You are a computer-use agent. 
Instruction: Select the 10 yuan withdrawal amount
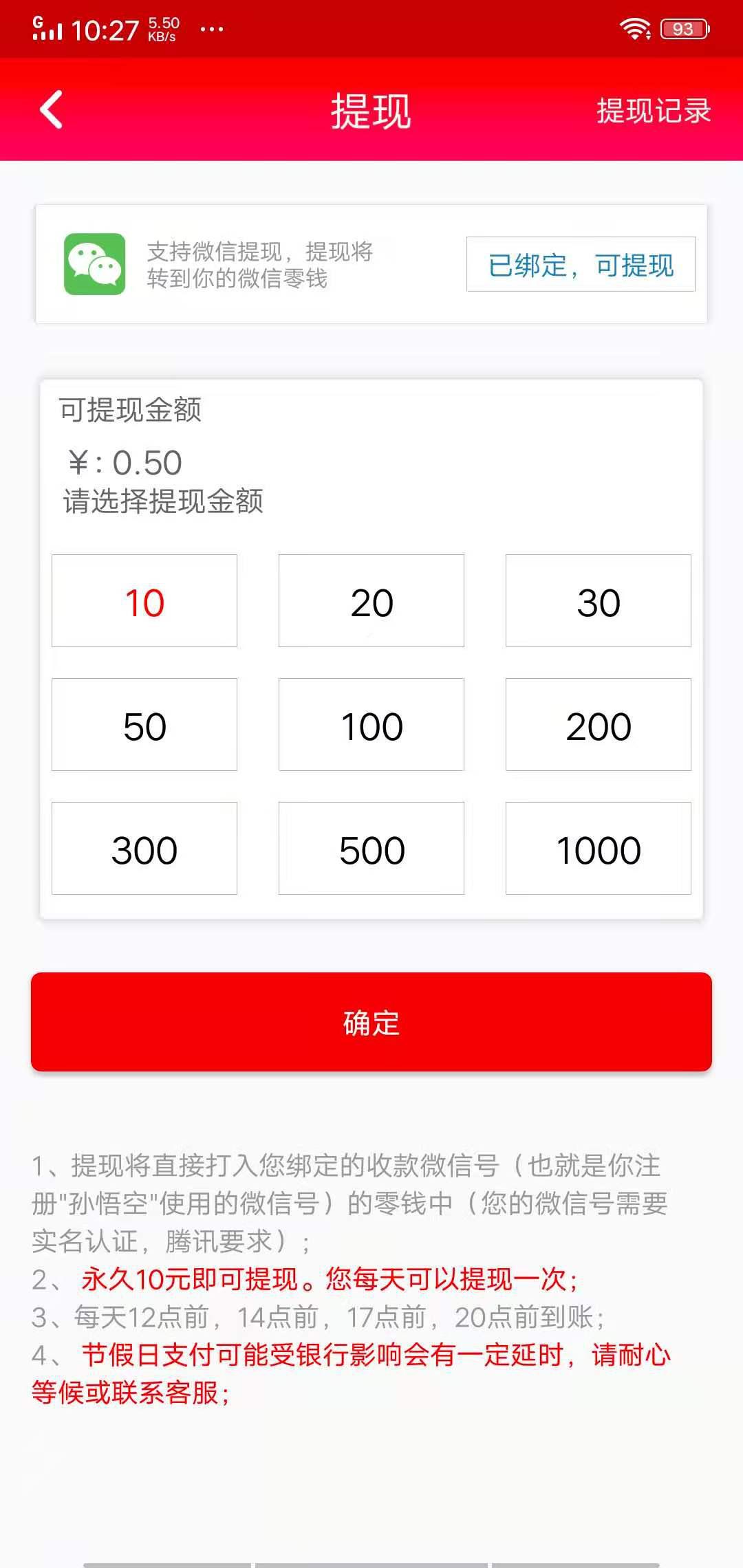click(144, 600)
